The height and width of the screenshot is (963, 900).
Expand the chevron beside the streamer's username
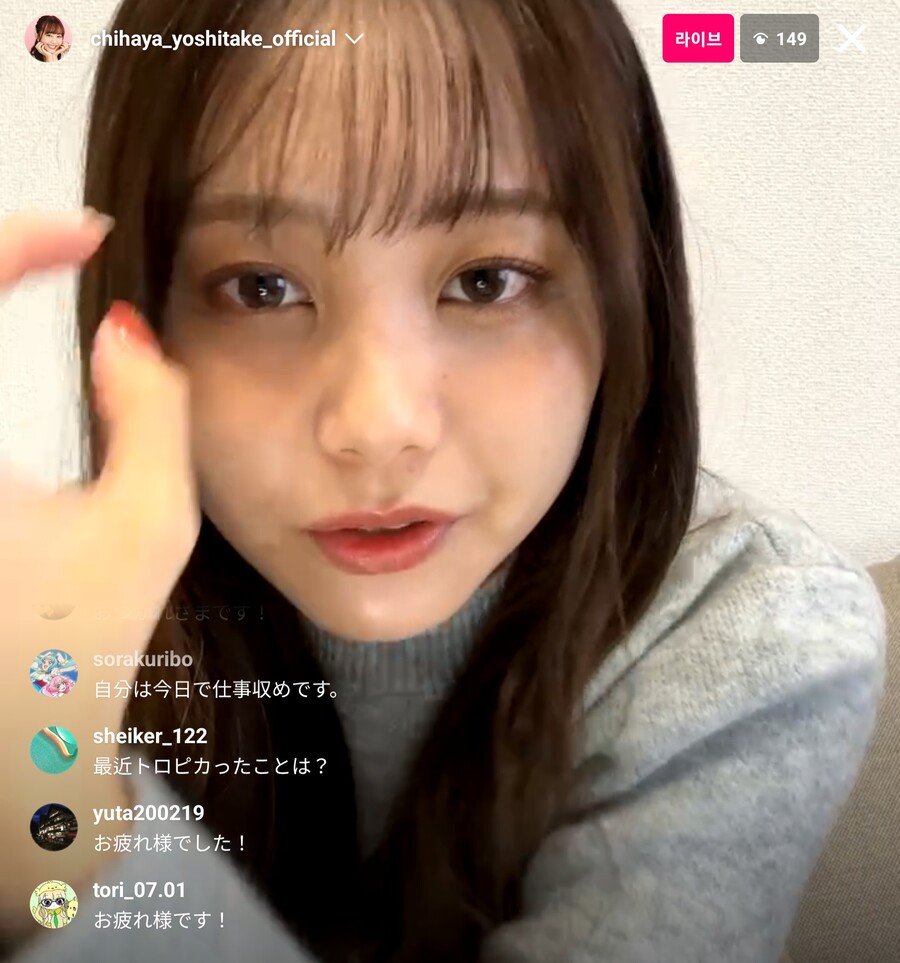pyautogui.click(x=352, y=41)
